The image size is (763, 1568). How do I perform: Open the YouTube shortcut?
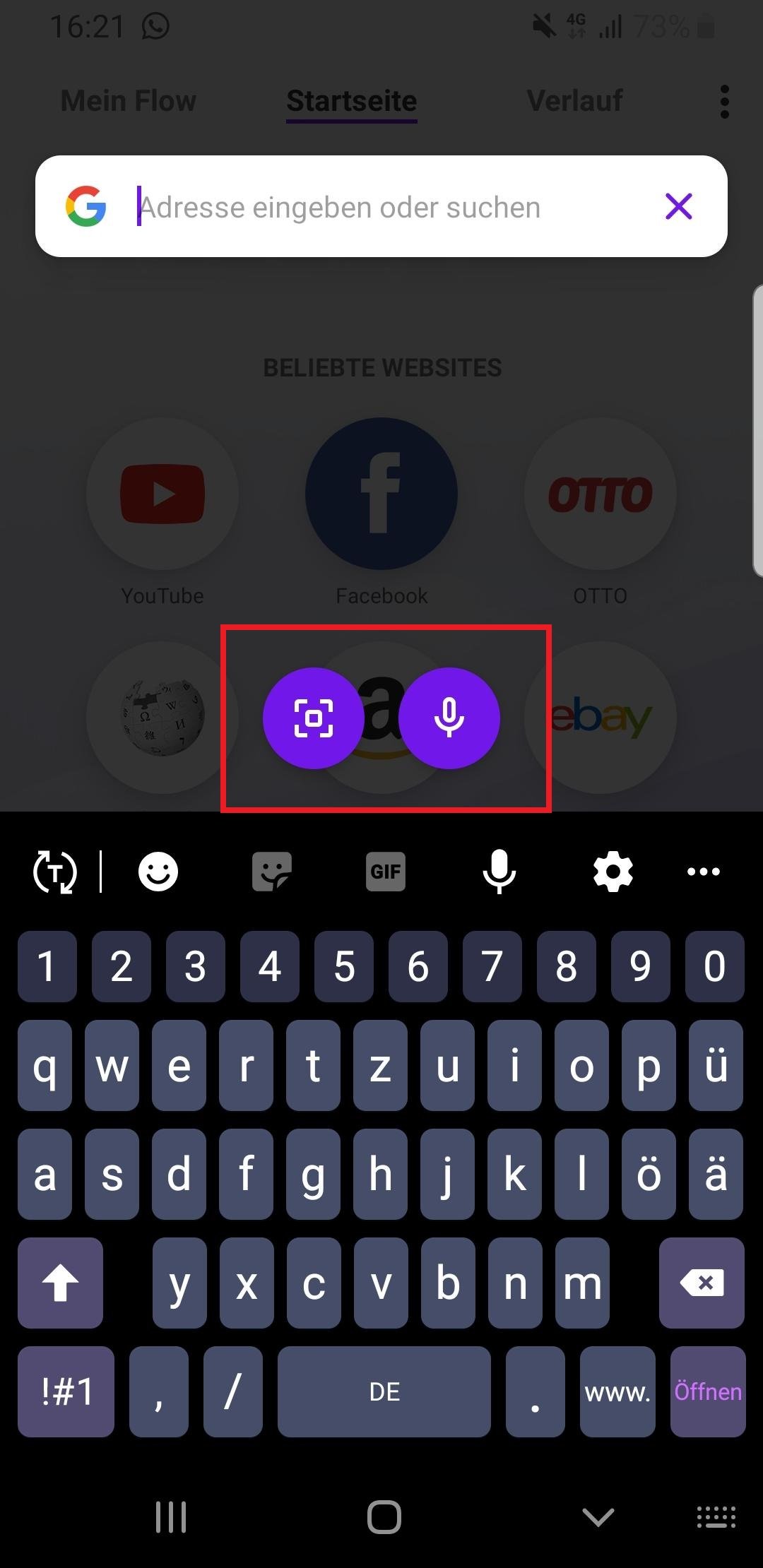(162, 494)
